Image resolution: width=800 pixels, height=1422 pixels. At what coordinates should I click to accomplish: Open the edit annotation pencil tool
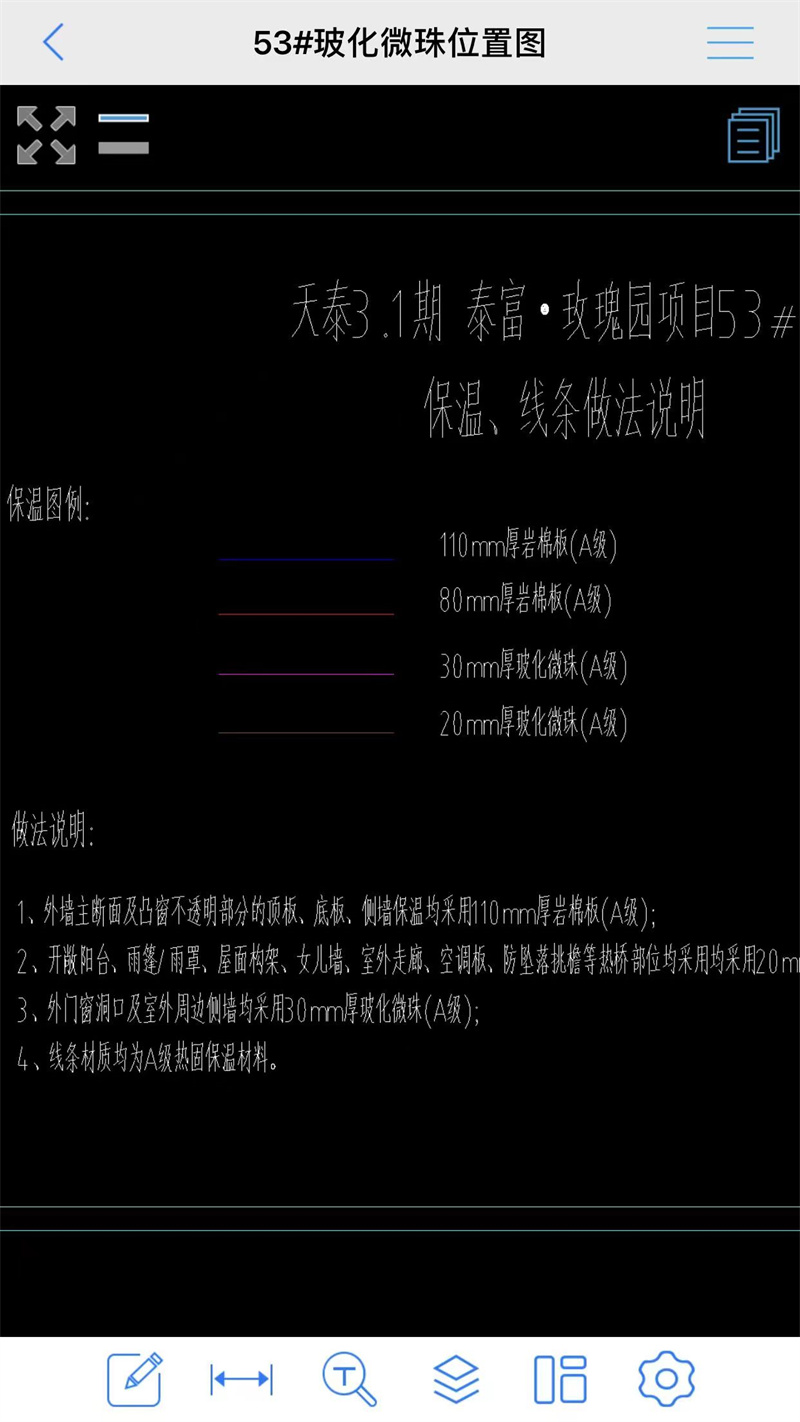click(x=135, y=1379)
